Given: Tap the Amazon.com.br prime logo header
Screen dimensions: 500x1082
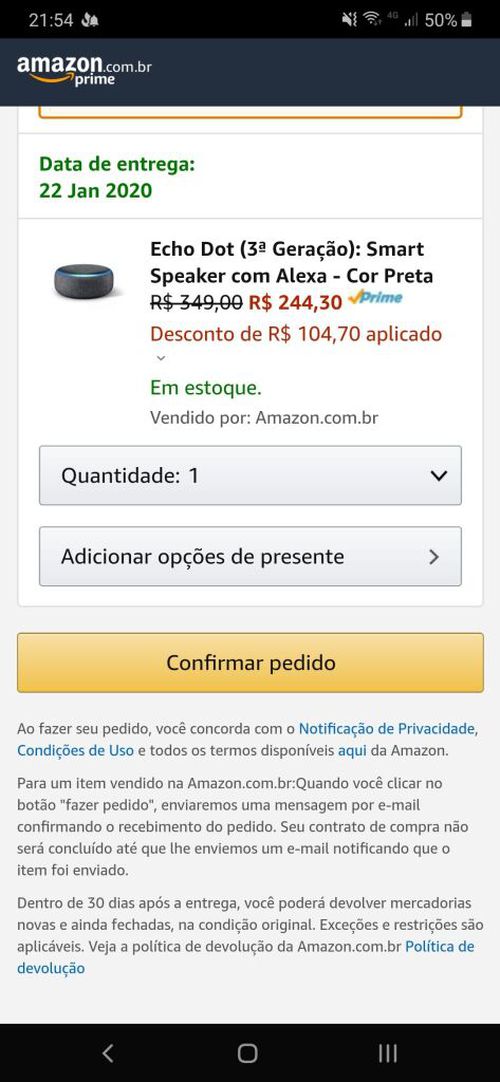Looking at the screenshot, I should click(84, 71).
